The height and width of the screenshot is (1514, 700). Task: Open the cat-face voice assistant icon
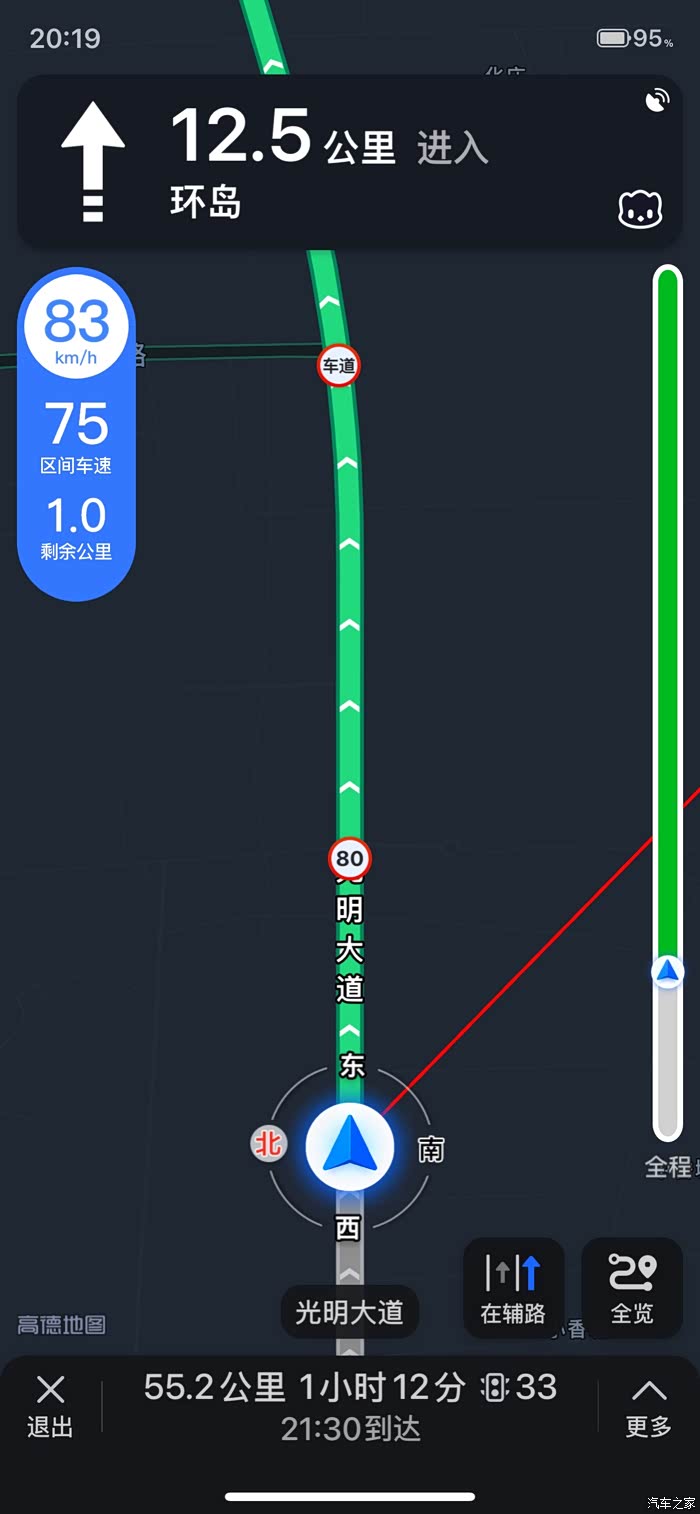[x=640, y=209]
